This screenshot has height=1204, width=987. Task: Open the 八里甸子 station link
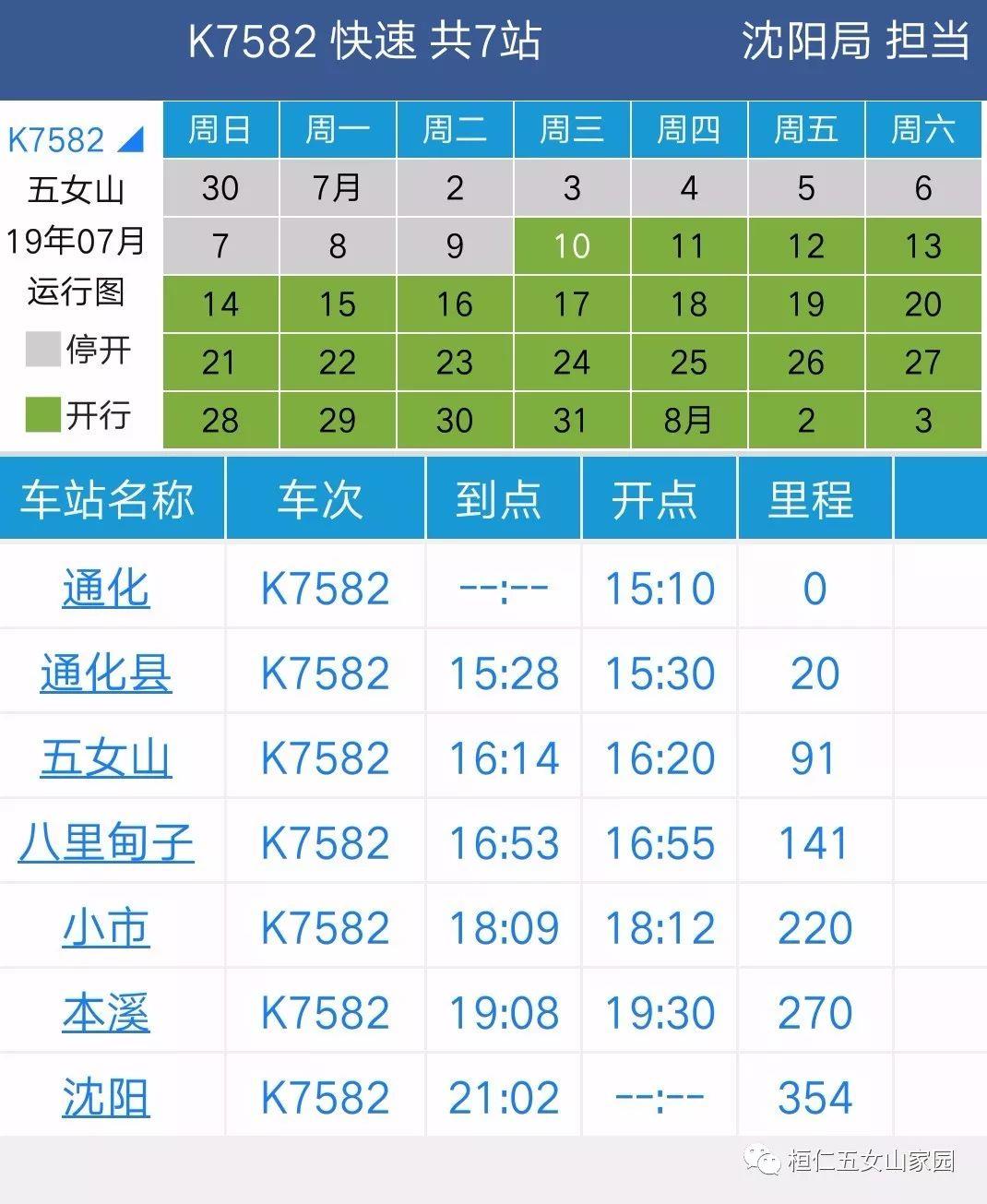105,842
